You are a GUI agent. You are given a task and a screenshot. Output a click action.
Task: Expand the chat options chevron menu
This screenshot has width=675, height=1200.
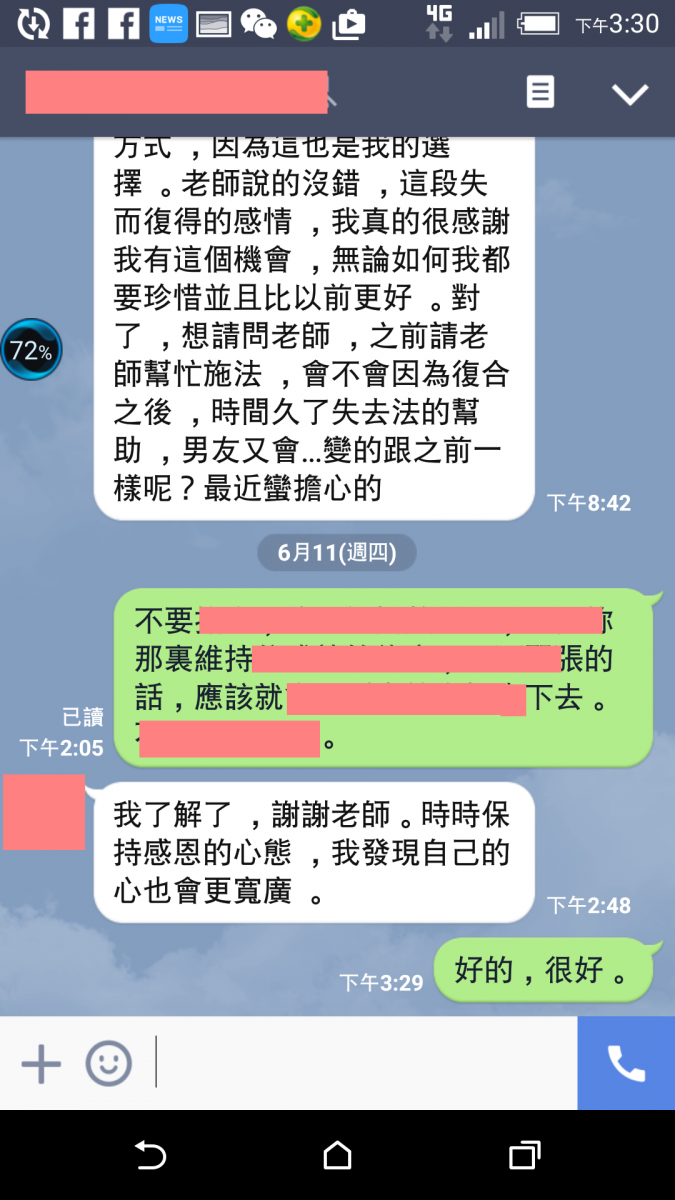click(x=630, y=94)
